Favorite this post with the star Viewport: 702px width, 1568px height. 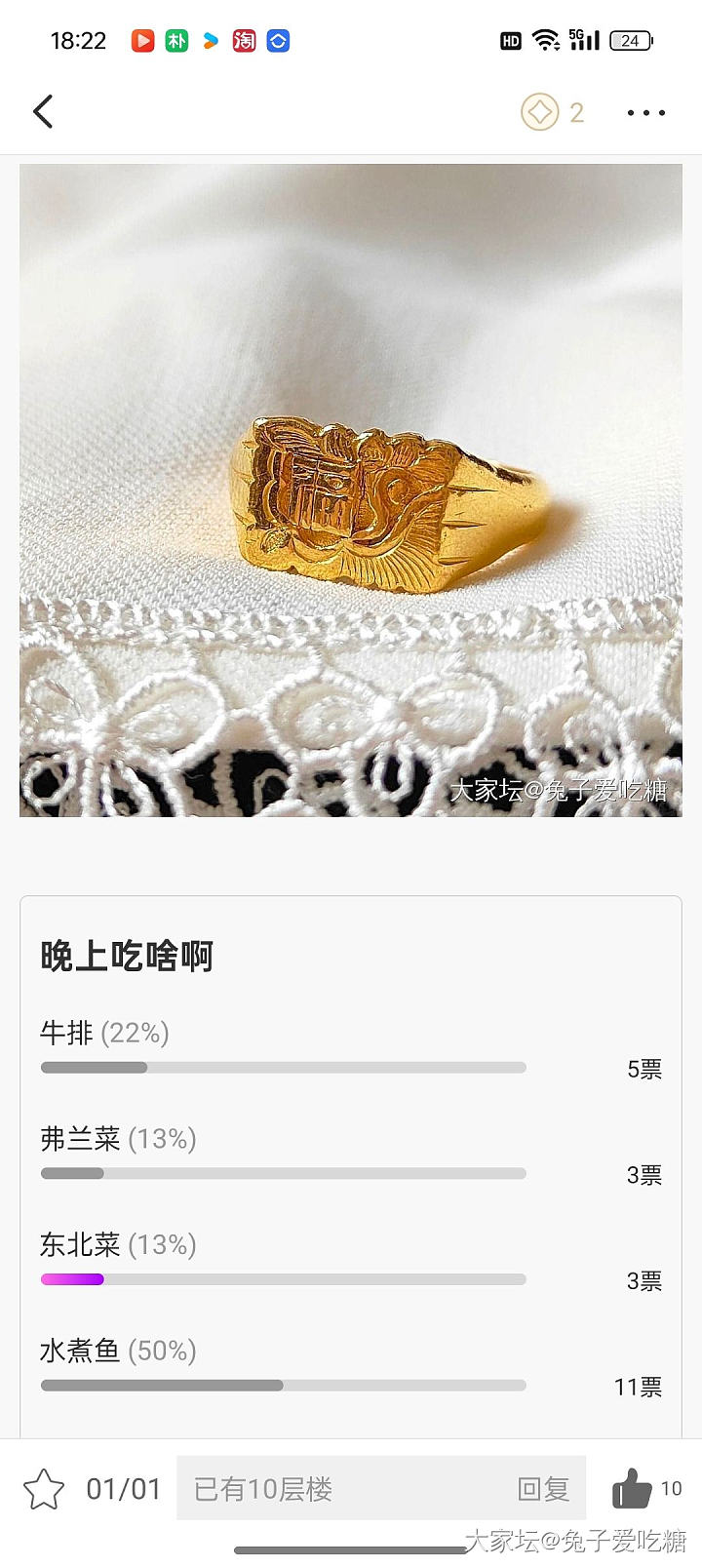click(x=44, y=1489)
